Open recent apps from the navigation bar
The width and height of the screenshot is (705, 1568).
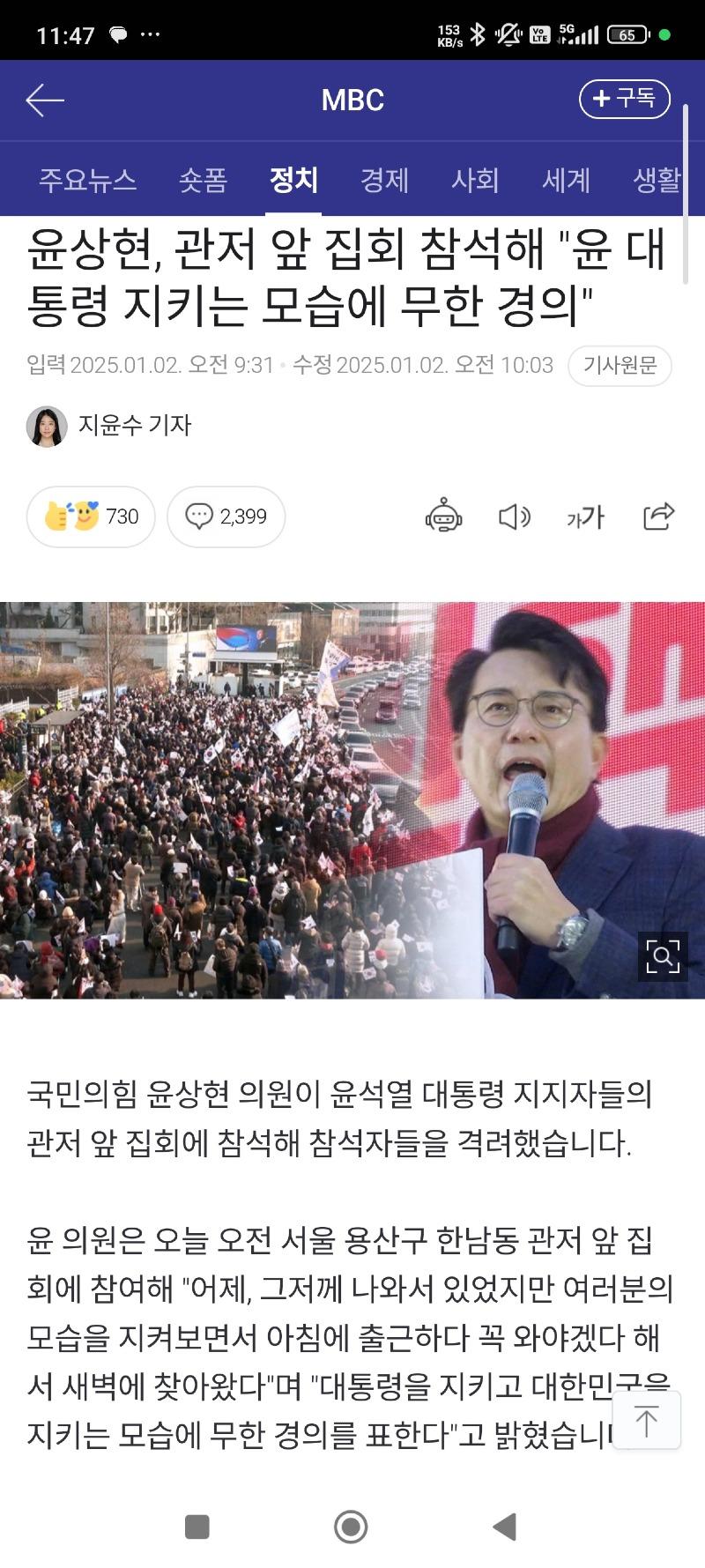click(197, 1527)
